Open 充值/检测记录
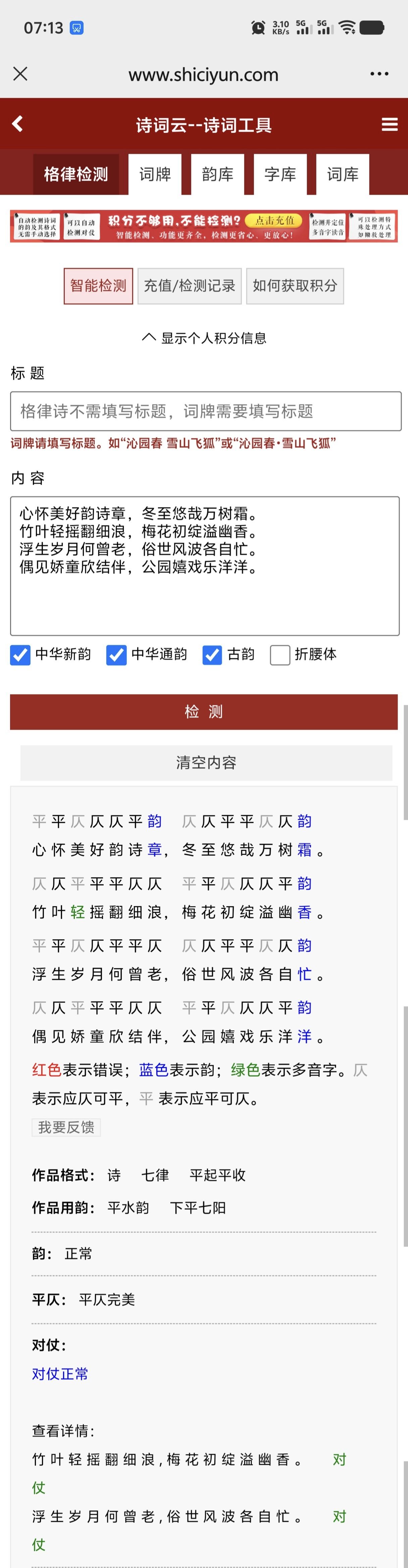 (189, 286)
